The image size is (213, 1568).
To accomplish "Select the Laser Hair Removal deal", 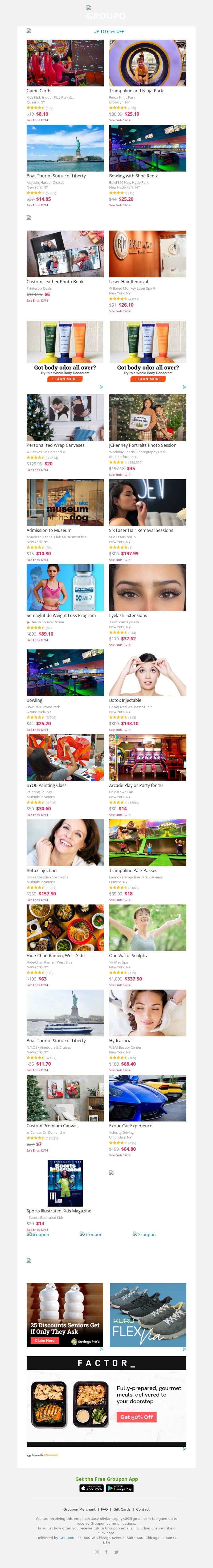I will tap(147, 254).
